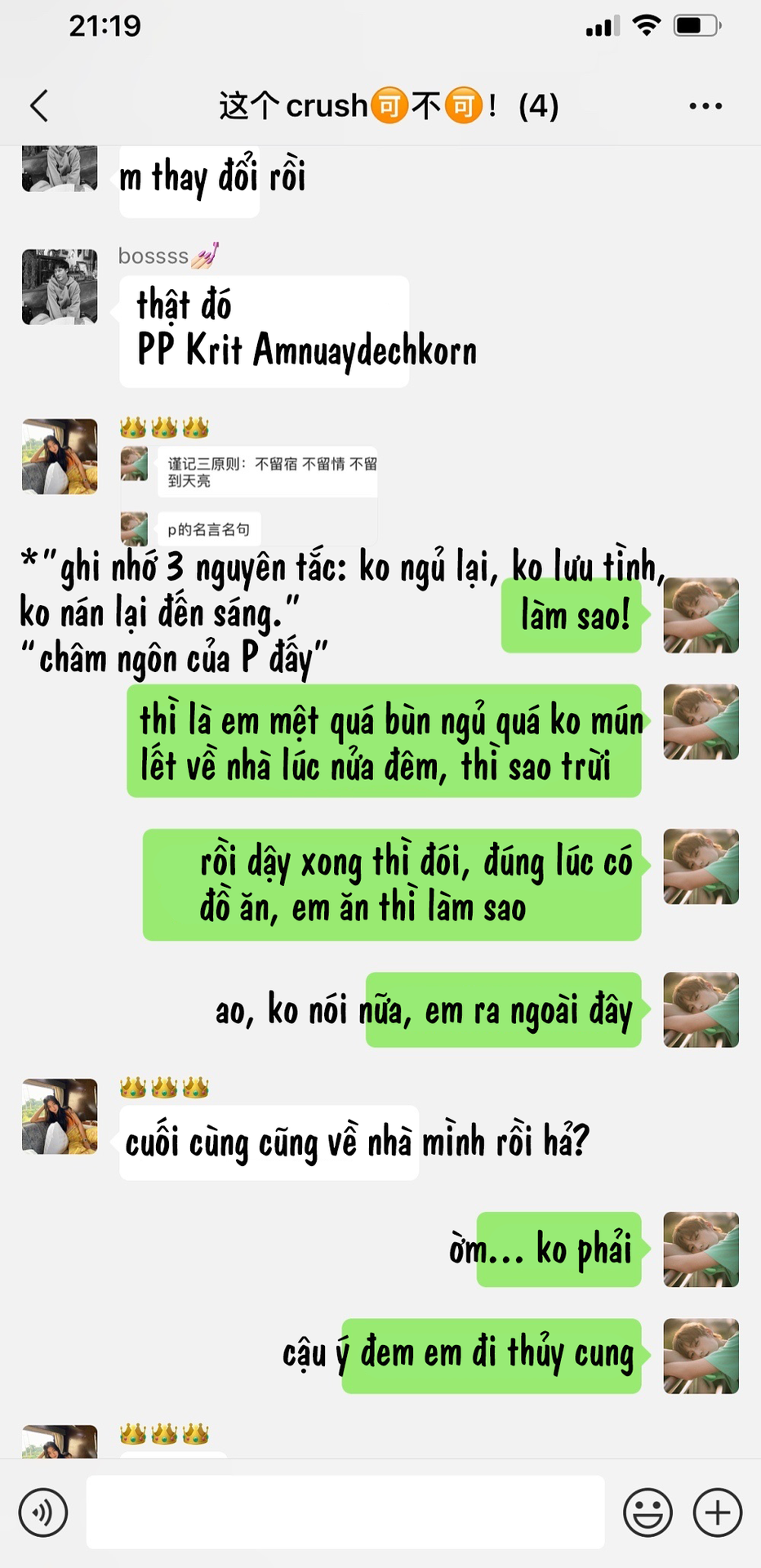This screenshot has height=1568, width=761.
Task: View avatar beside 'làm sao!' message
Action: pos(701,616)
